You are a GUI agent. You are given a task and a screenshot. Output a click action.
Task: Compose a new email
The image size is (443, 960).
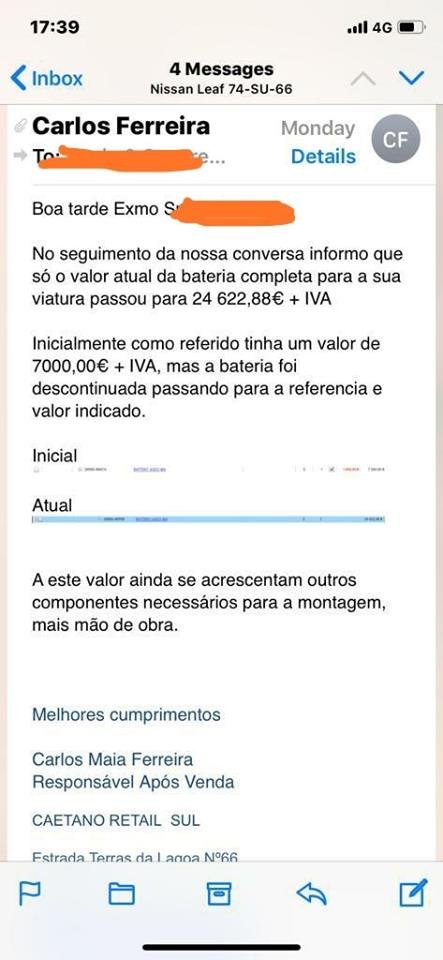[413, 893]
